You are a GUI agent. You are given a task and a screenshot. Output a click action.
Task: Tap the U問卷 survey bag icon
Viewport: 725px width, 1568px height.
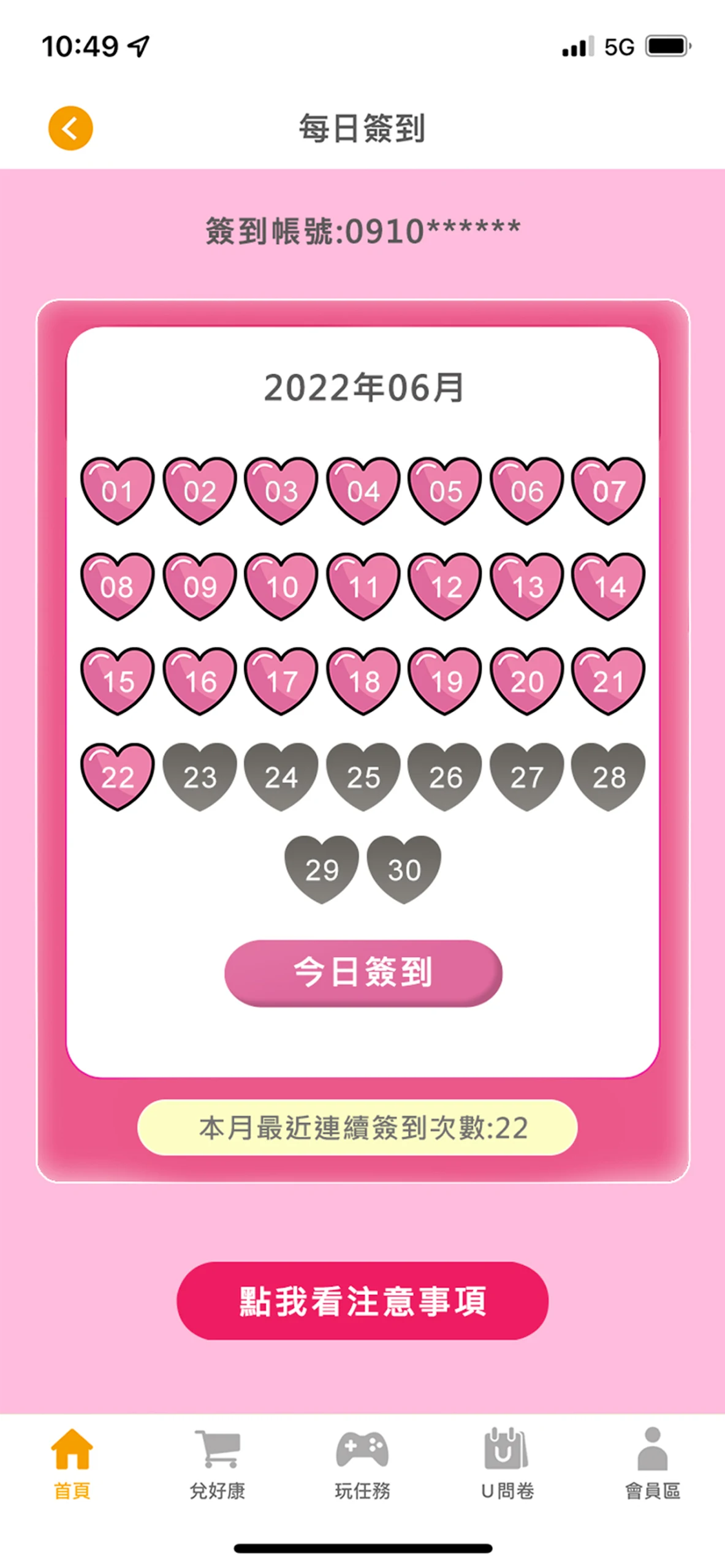[x=504, y=1450]
